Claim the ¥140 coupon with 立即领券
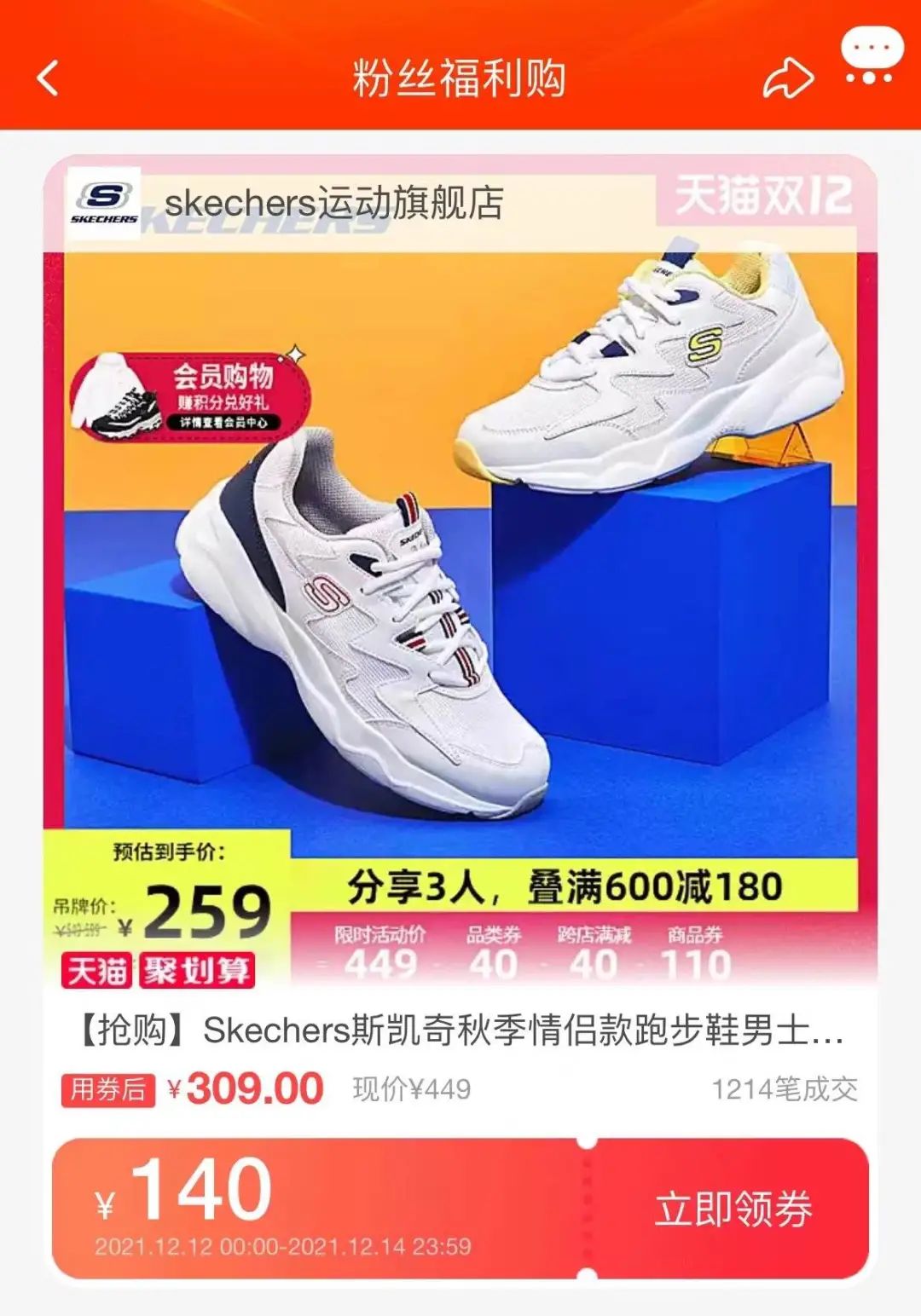Screen dimensions: 921x1316 coord(733,1209)
